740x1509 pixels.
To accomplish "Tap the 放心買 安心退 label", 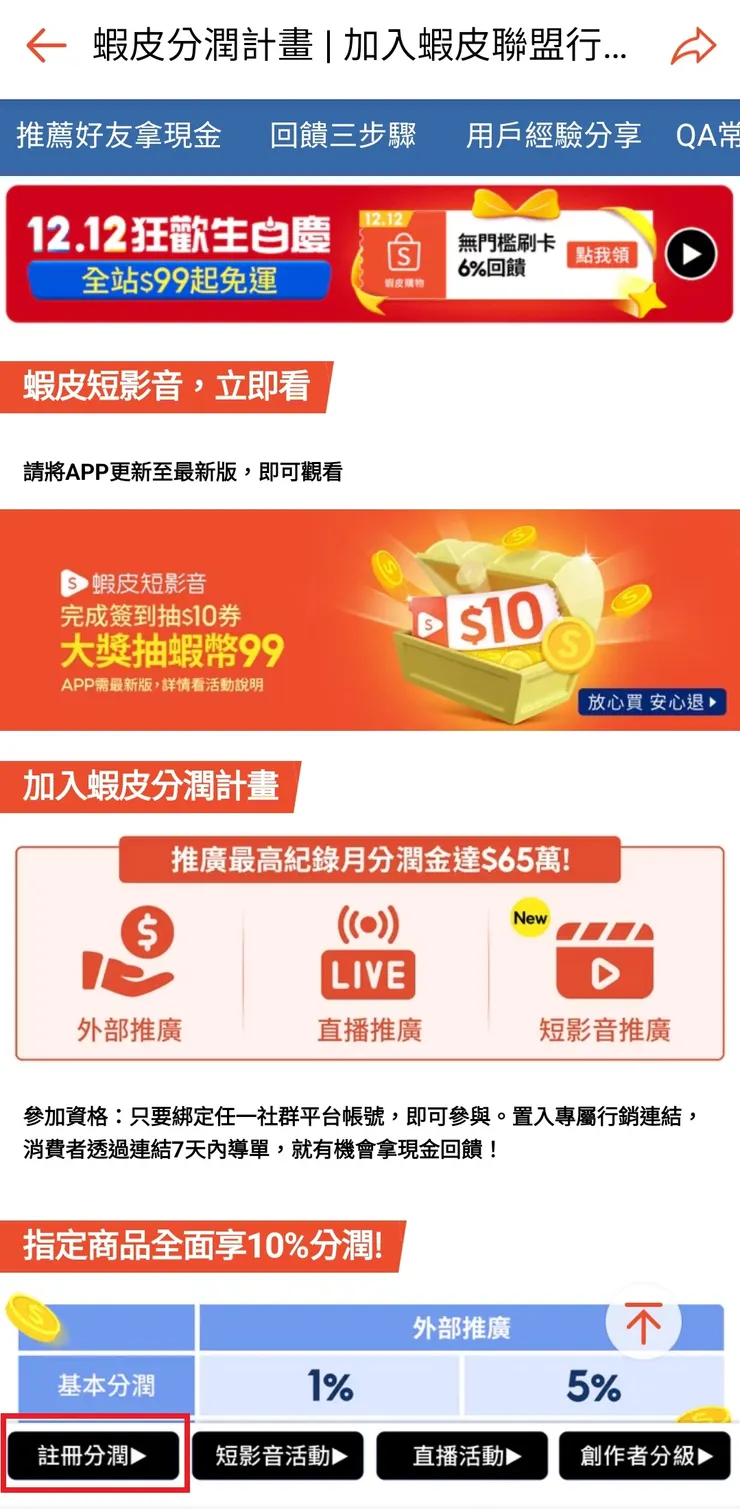I will [x=651, y=703].
